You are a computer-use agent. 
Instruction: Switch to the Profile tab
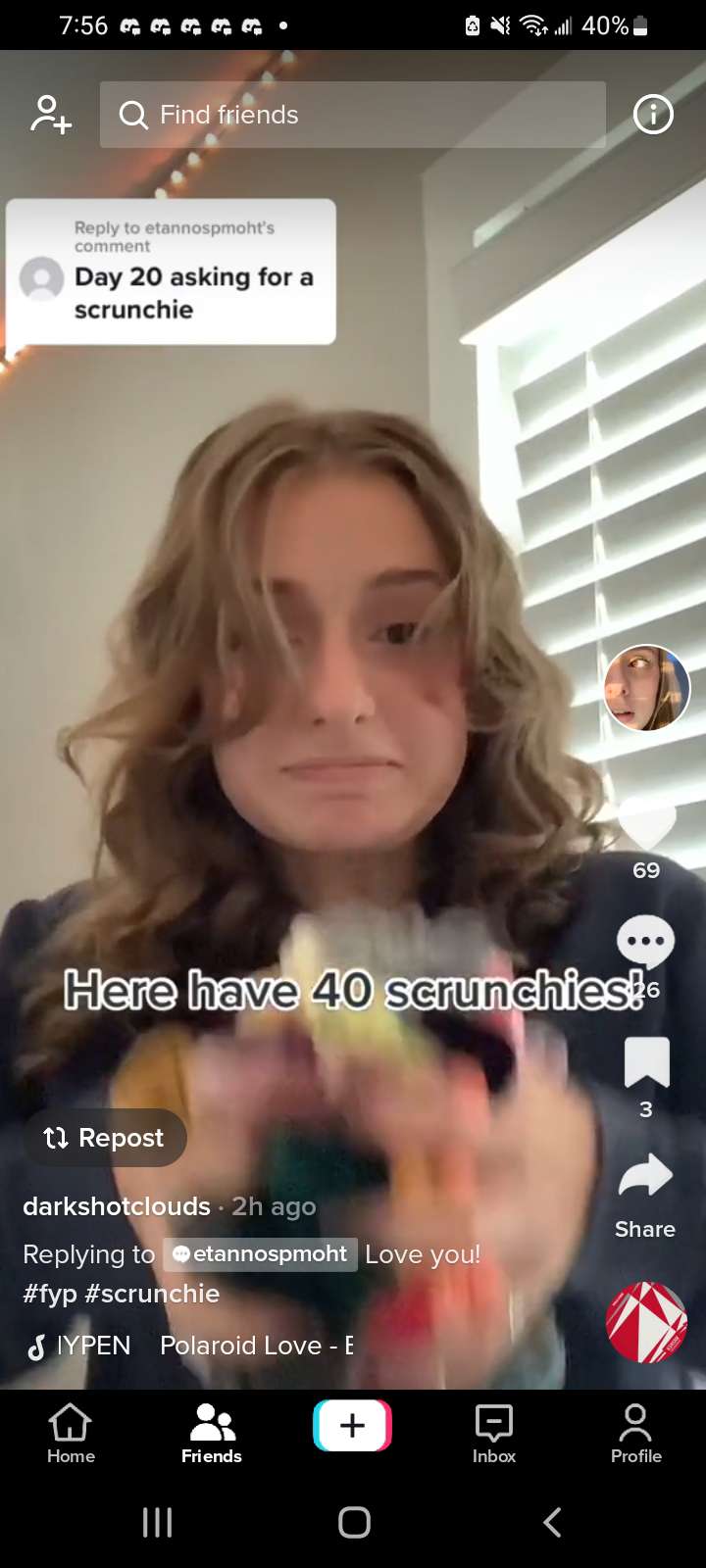pyautogui.click(x=635, y=1433)
